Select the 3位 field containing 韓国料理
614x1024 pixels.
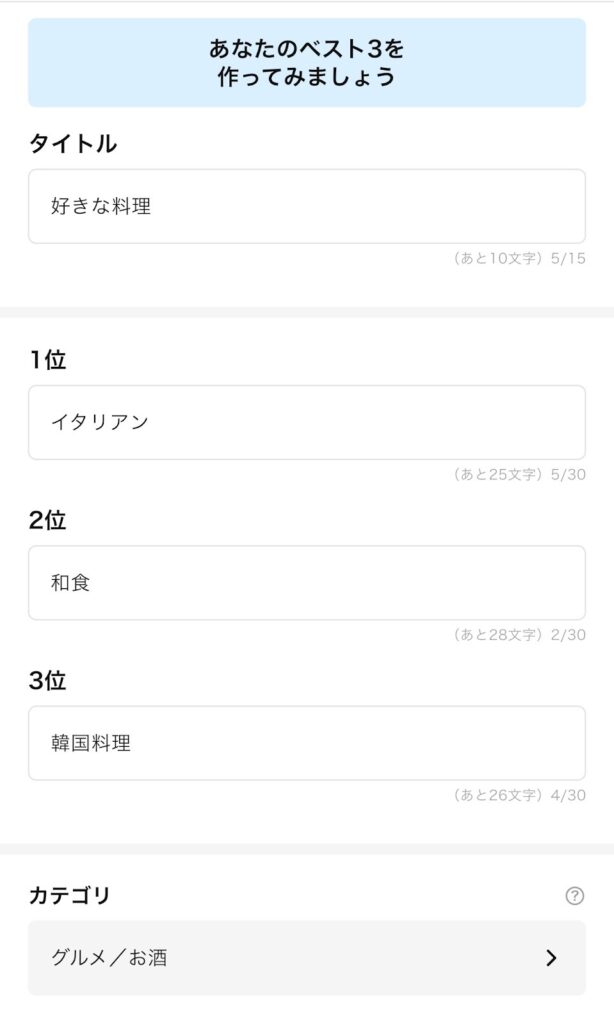tap(306, 743)
